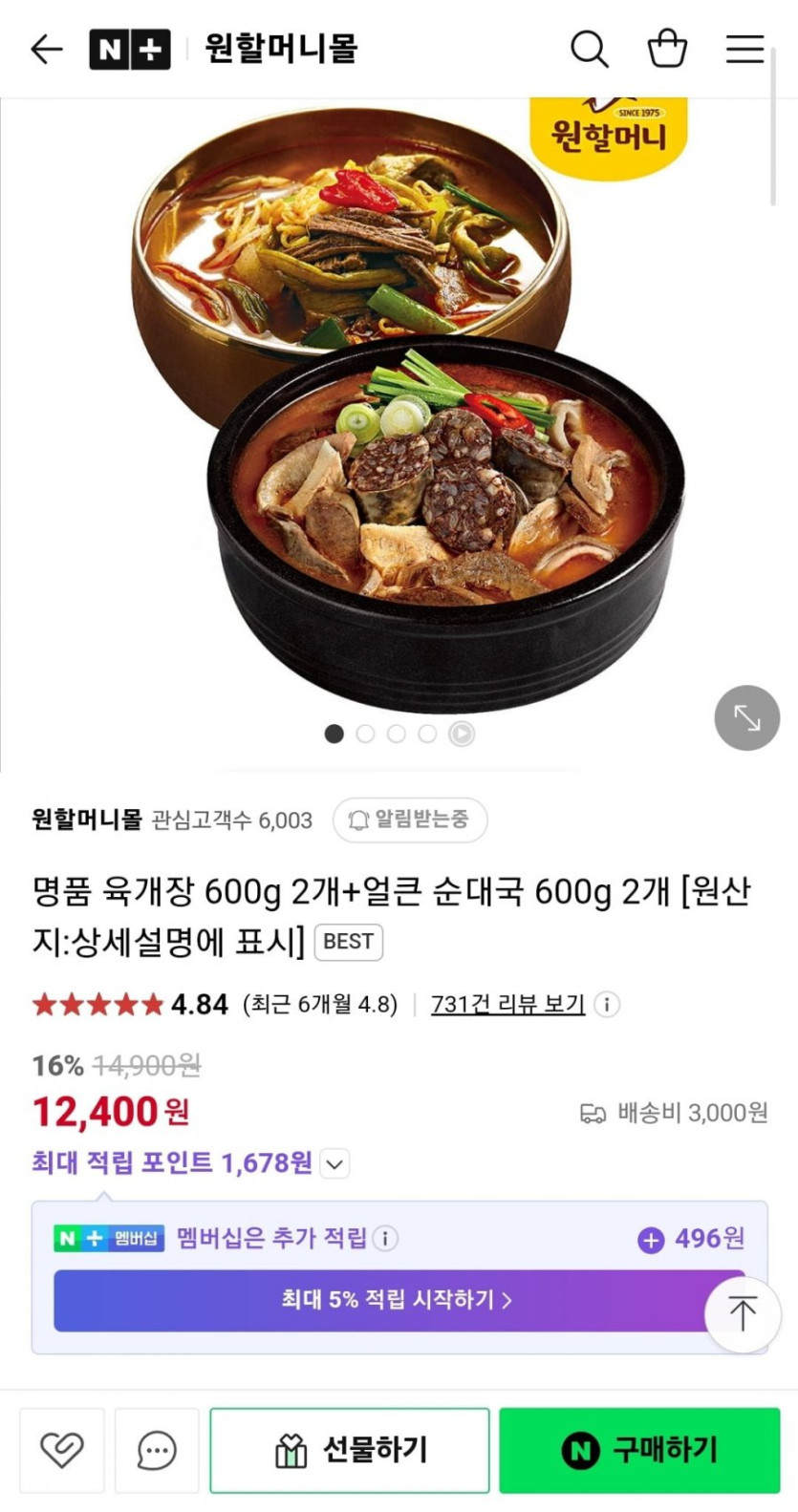Send this product as a gift via 선물하기
This screenshot has width=798, height=1512.
[x=350, y=1450]
